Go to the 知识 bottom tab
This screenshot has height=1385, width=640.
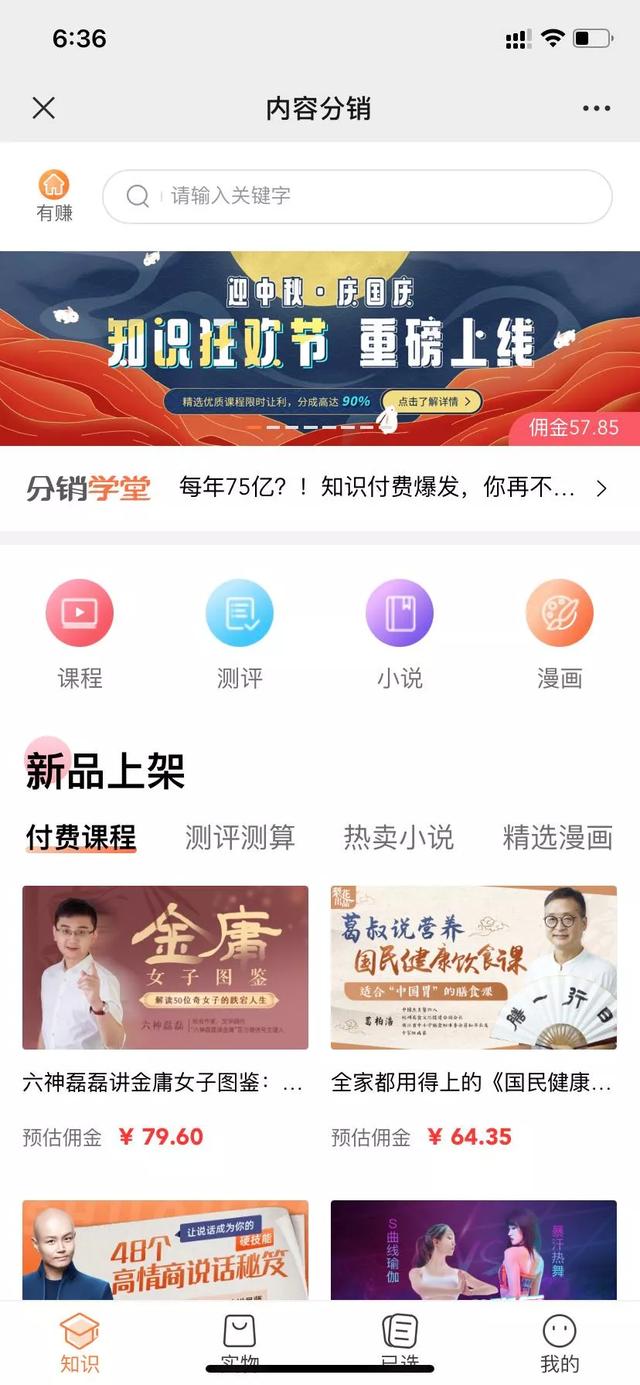(80, 1340)
